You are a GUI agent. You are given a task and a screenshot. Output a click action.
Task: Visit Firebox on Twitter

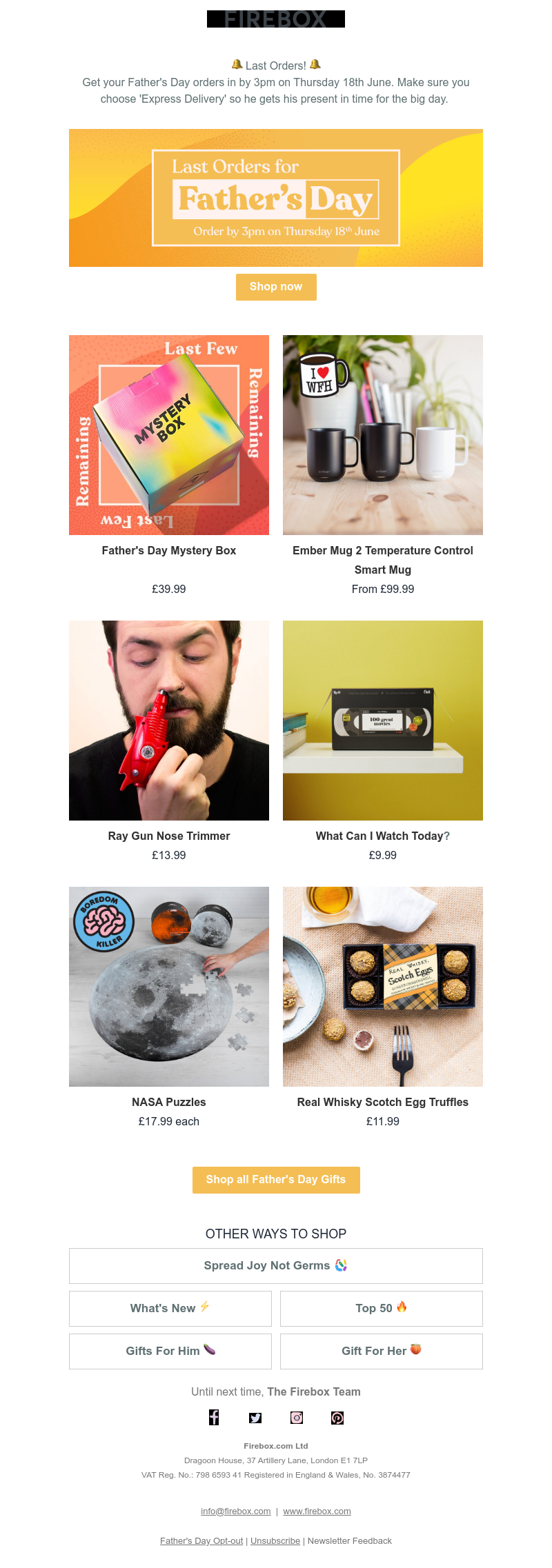[255, 1418]
